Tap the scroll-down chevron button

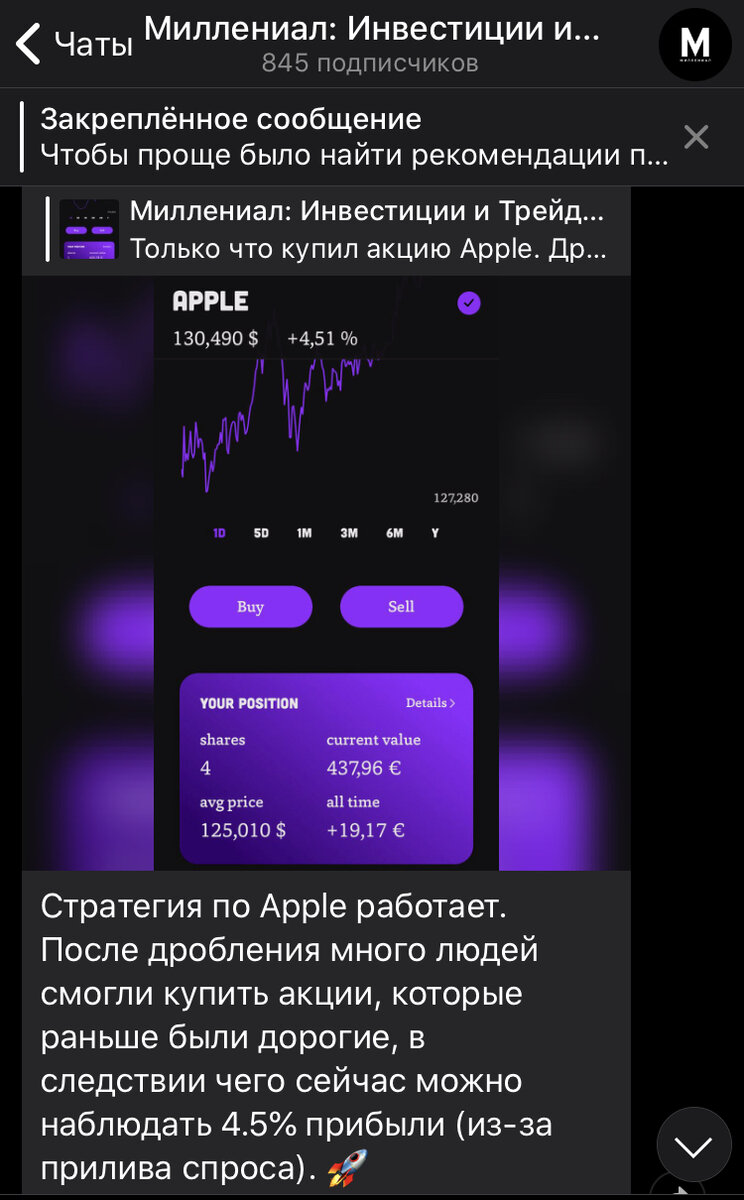(693, 1145)
